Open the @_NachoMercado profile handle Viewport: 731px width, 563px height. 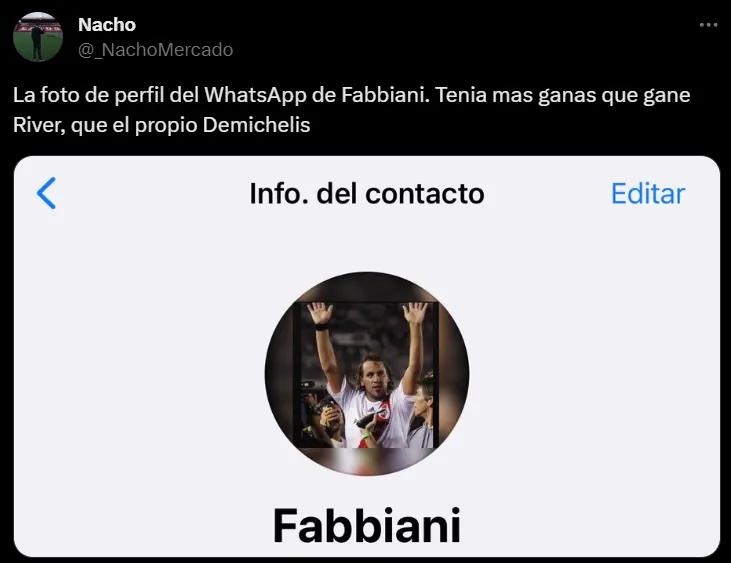click(x=155, y=49)
